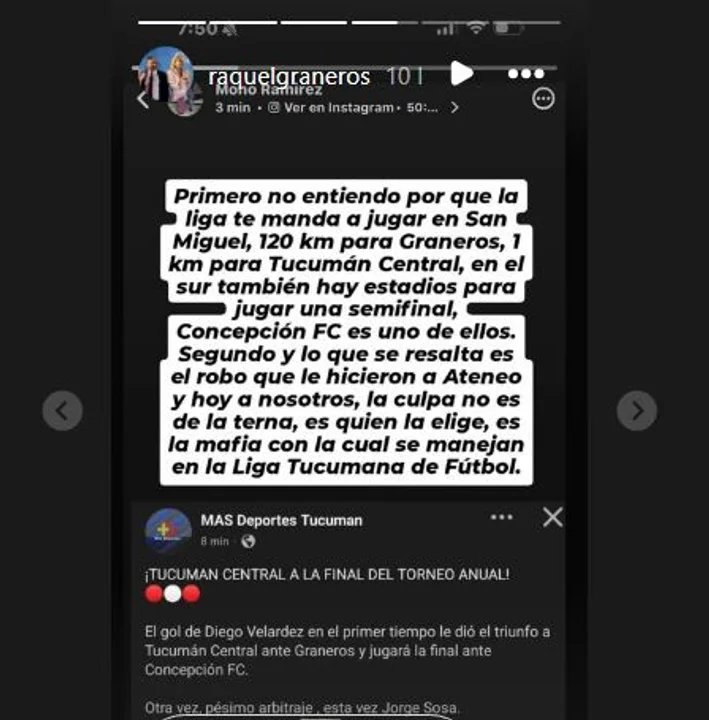Open the story's three-dot options menu
Viewport: 709px width, 720px height.
(525, 74)
